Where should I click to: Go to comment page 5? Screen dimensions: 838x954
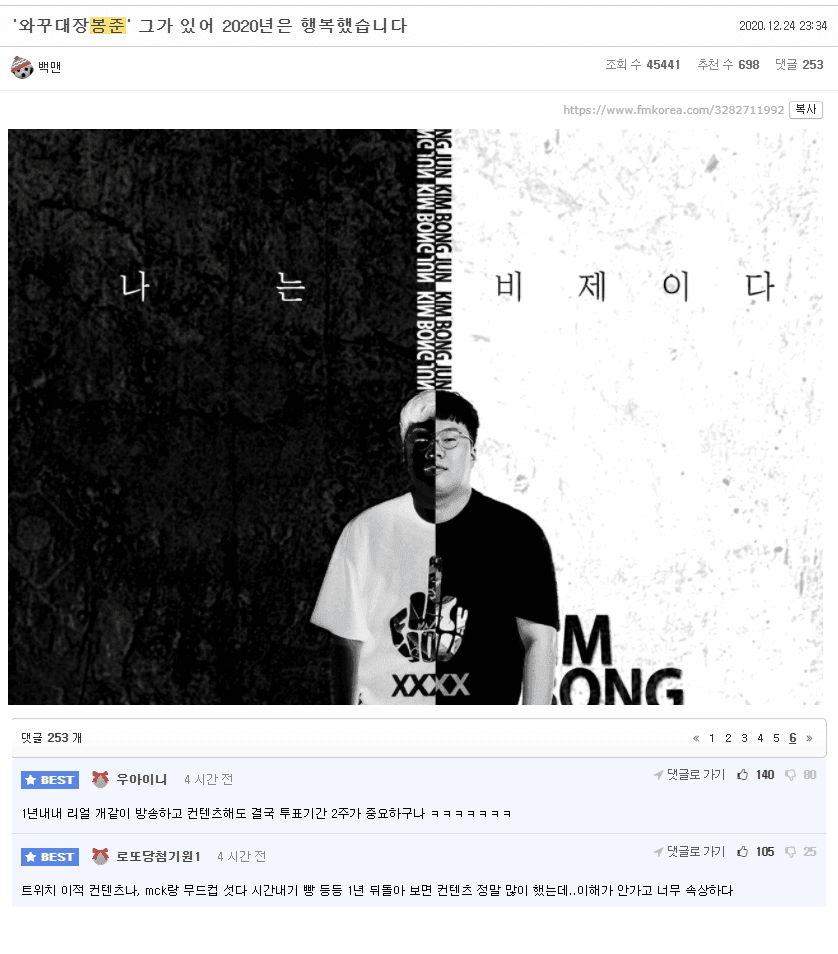776,738
